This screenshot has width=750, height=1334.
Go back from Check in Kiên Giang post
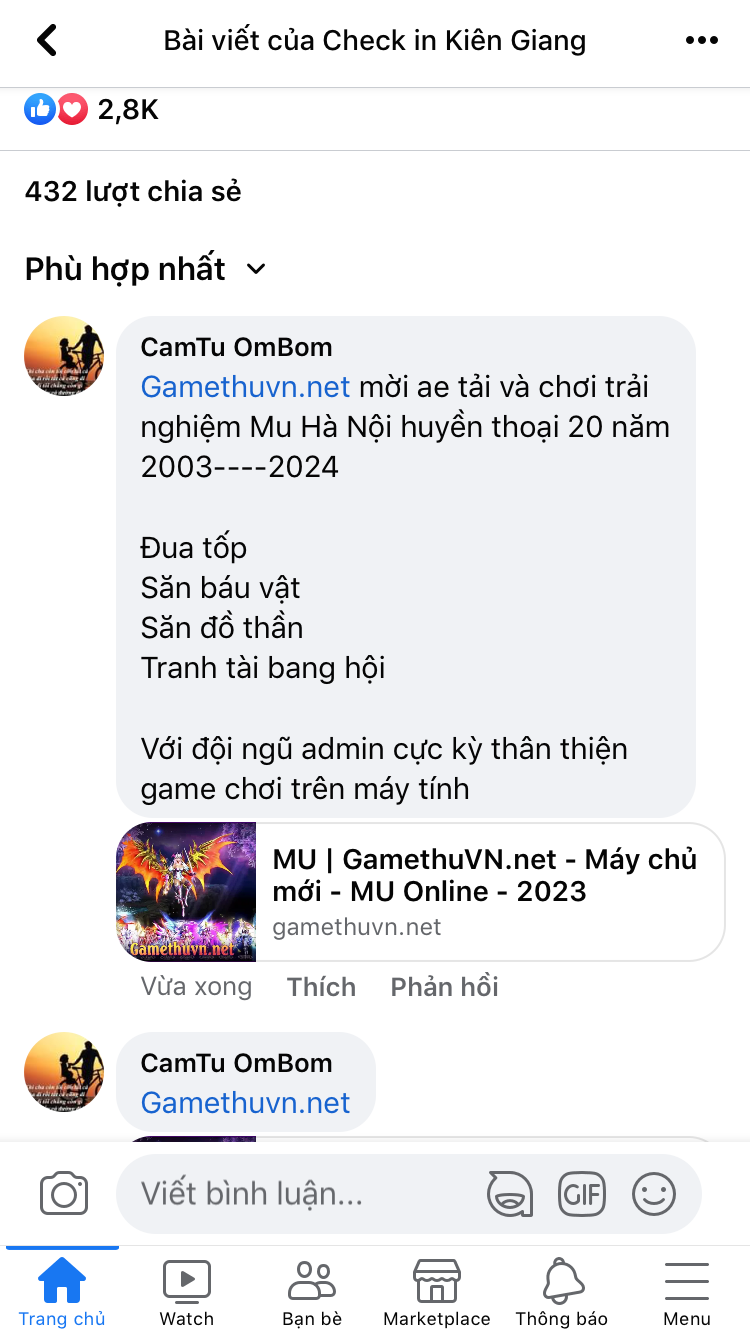point(47,41)
